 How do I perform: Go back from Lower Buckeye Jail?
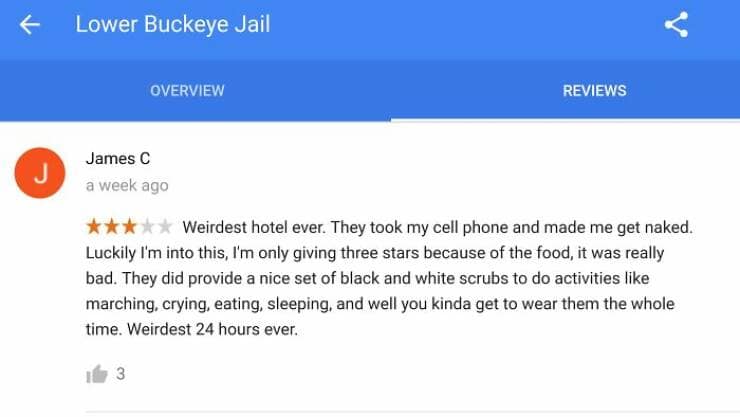click(30, 25)
